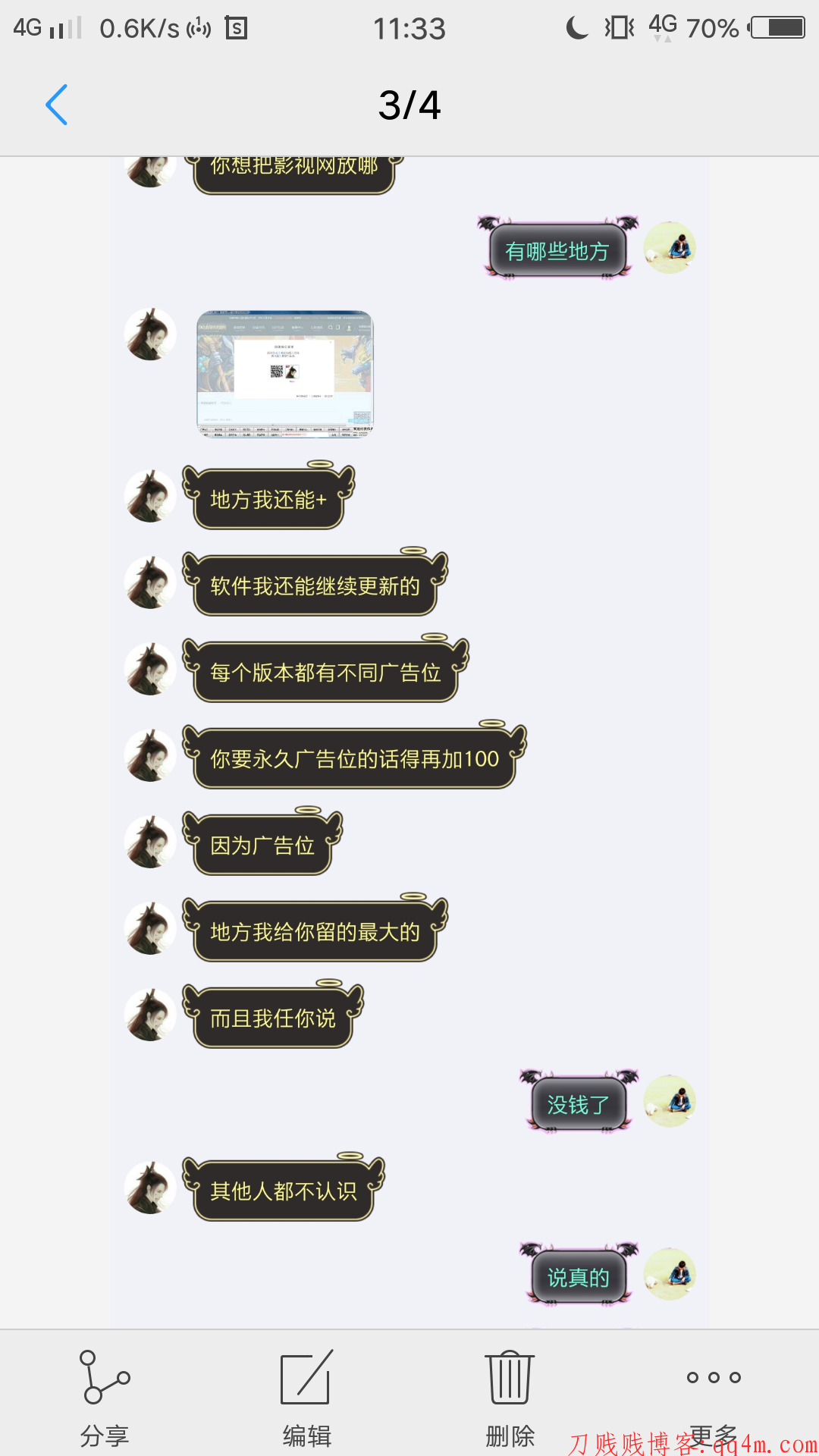This screenshot has width=819, height=1456.
Task: Share this image via 分享
Action: pos(105,1395)
